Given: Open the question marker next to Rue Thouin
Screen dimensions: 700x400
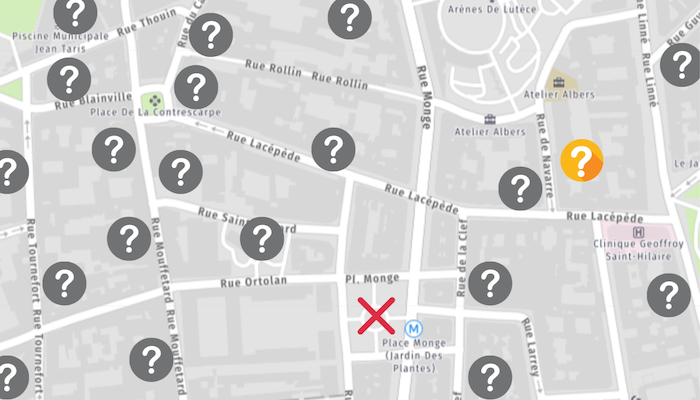Looking at the screenshot, I should [211, 35].
